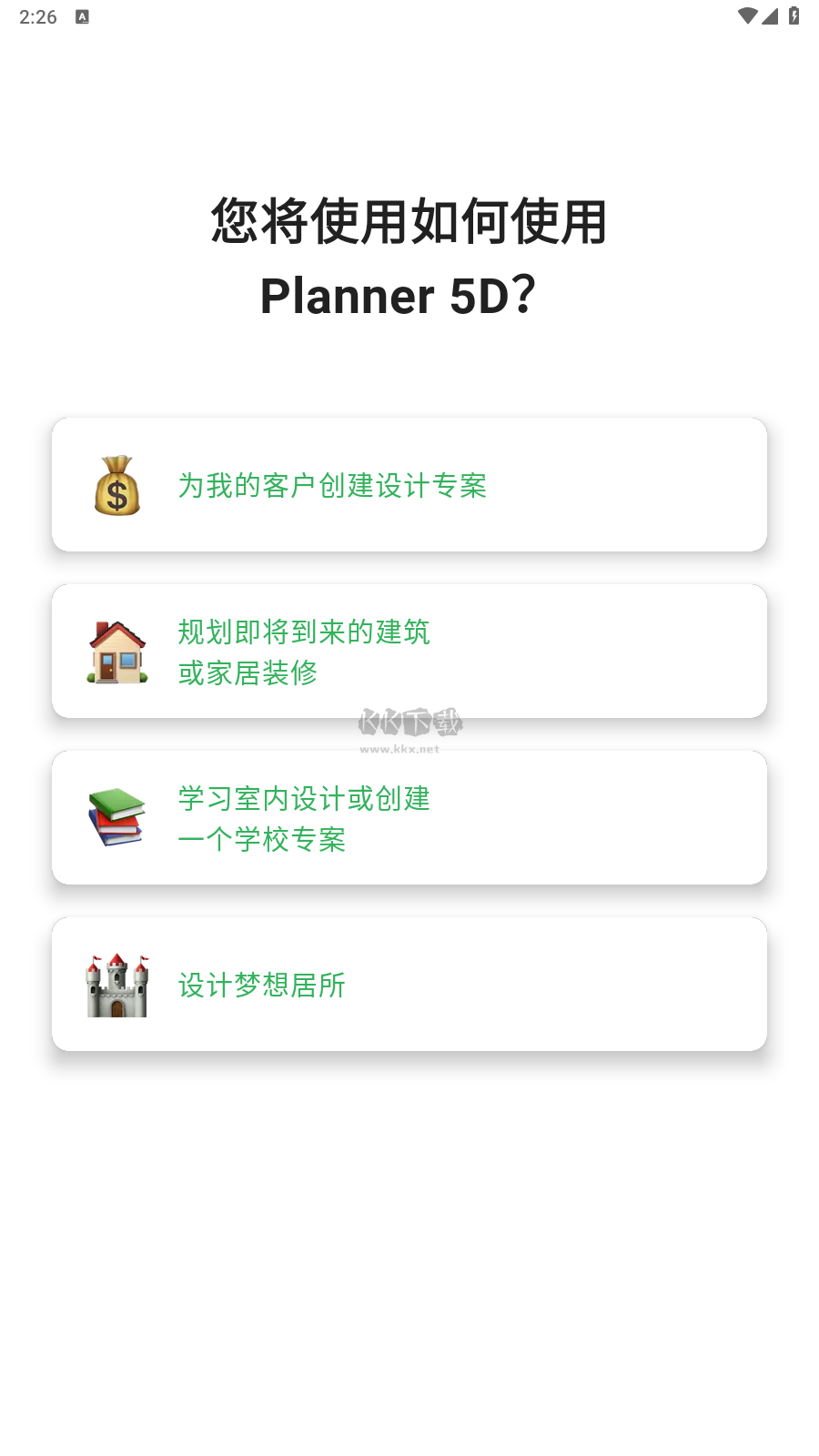Tap the Wi-Fi status icon
819x1456 pixels.
tap(748, 15)
